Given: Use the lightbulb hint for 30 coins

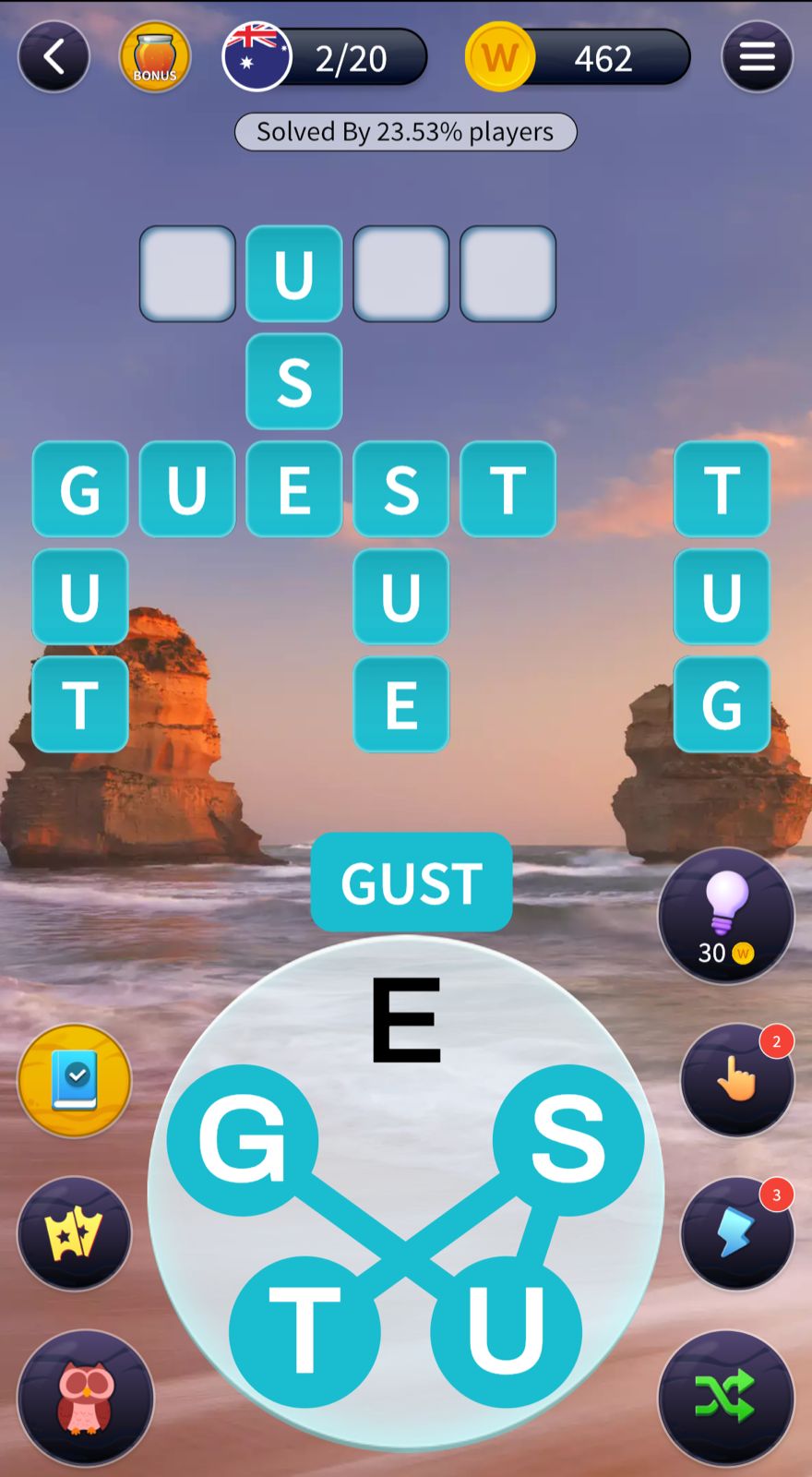Looking at the screenshot, I should click(x=726, y=916).
